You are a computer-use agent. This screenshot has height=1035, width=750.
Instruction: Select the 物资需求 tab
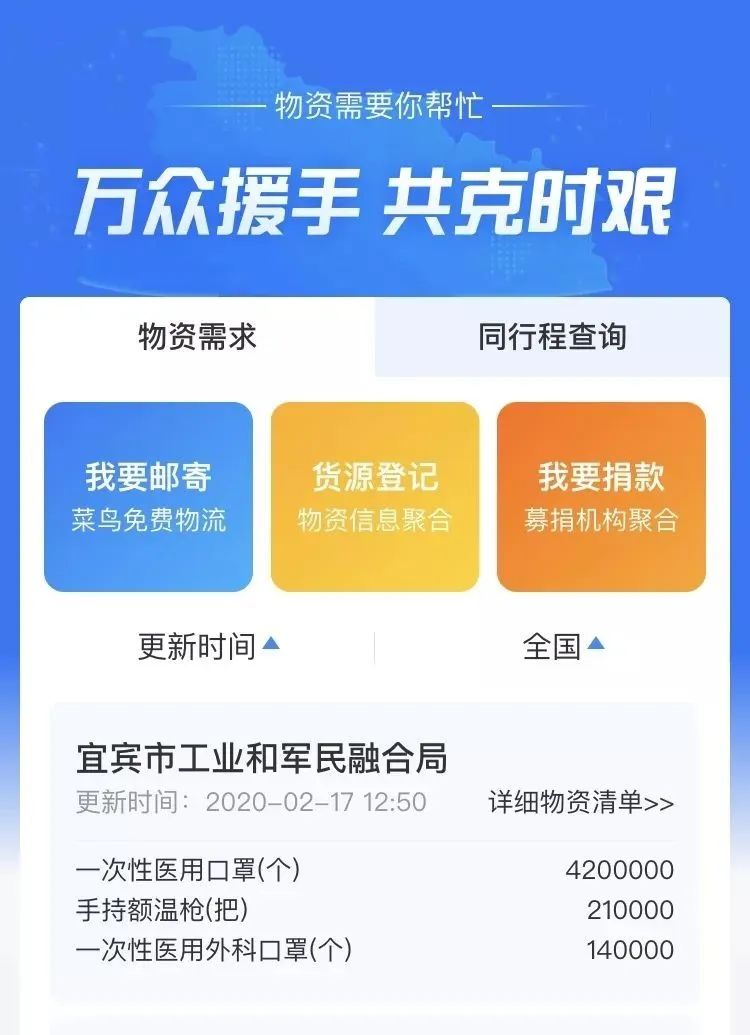(197, 337)
